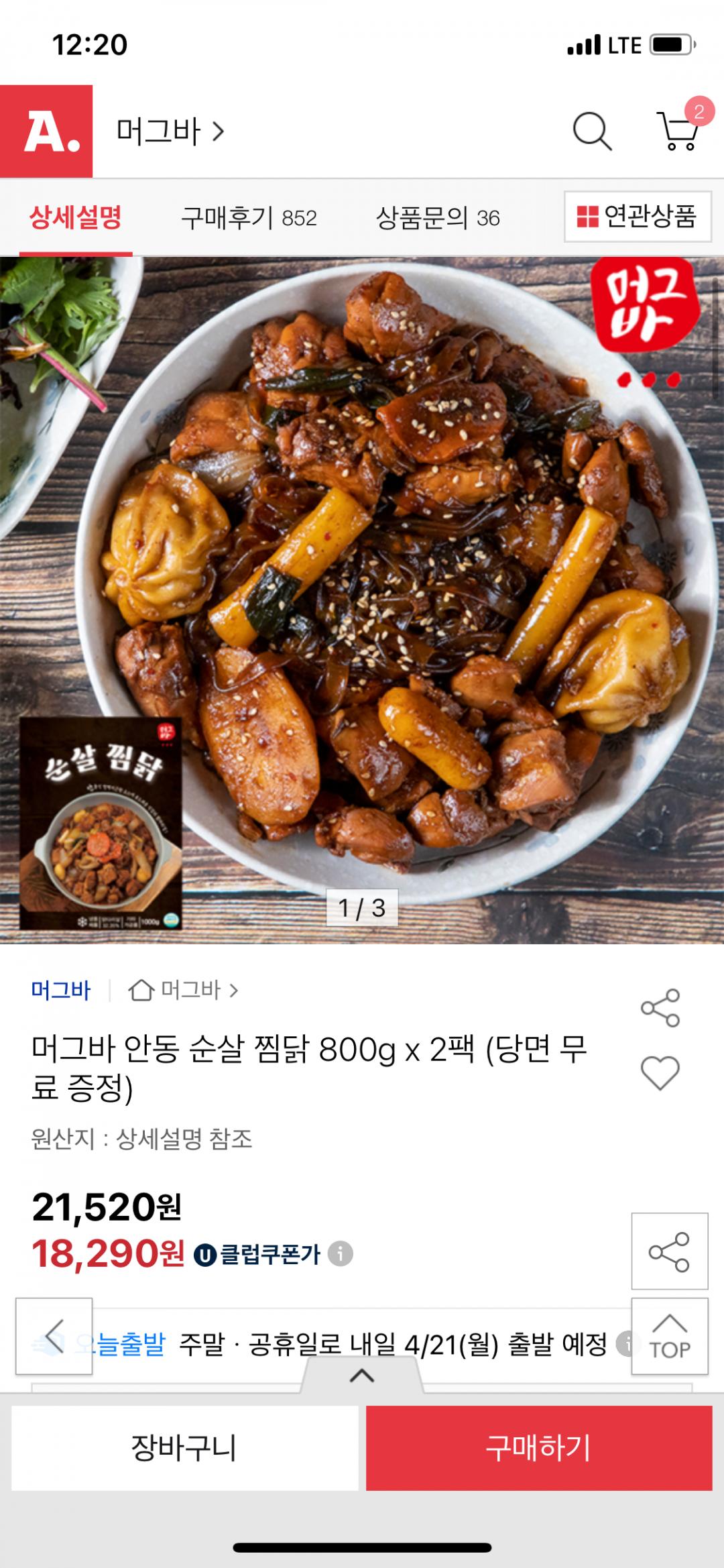Open 연관상품 related products
Image resolution: width=724 pixels, height=1568 pixels.
[x=637, y=217]
